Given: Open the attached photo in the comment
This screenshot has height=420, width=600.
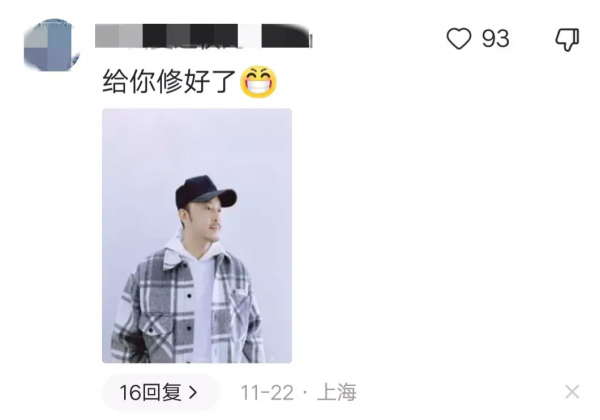Looking at the screenshot, I should click(x=197, y=236).
